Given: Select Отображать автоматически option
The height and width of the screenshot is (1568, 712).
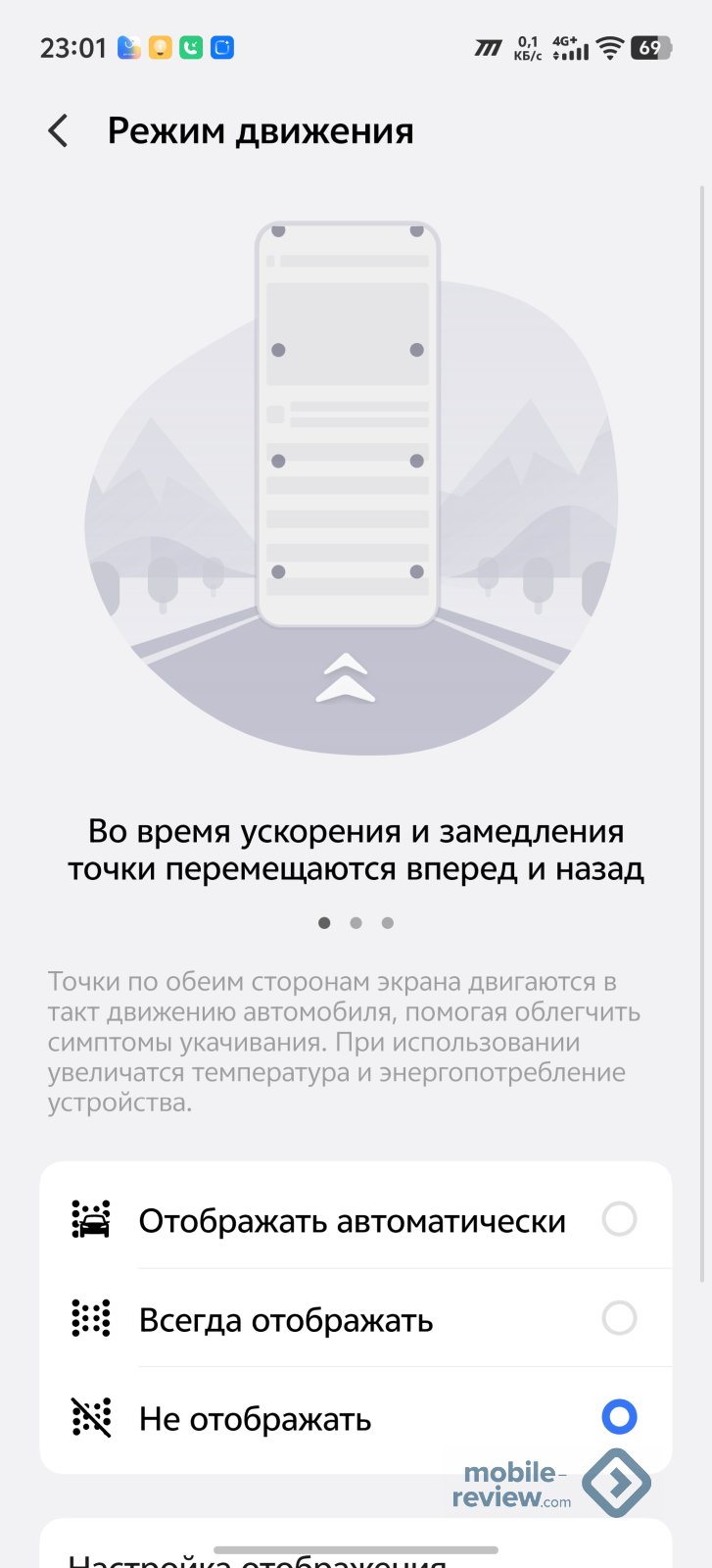Looking at the screenshot, I should point(618,1220).
